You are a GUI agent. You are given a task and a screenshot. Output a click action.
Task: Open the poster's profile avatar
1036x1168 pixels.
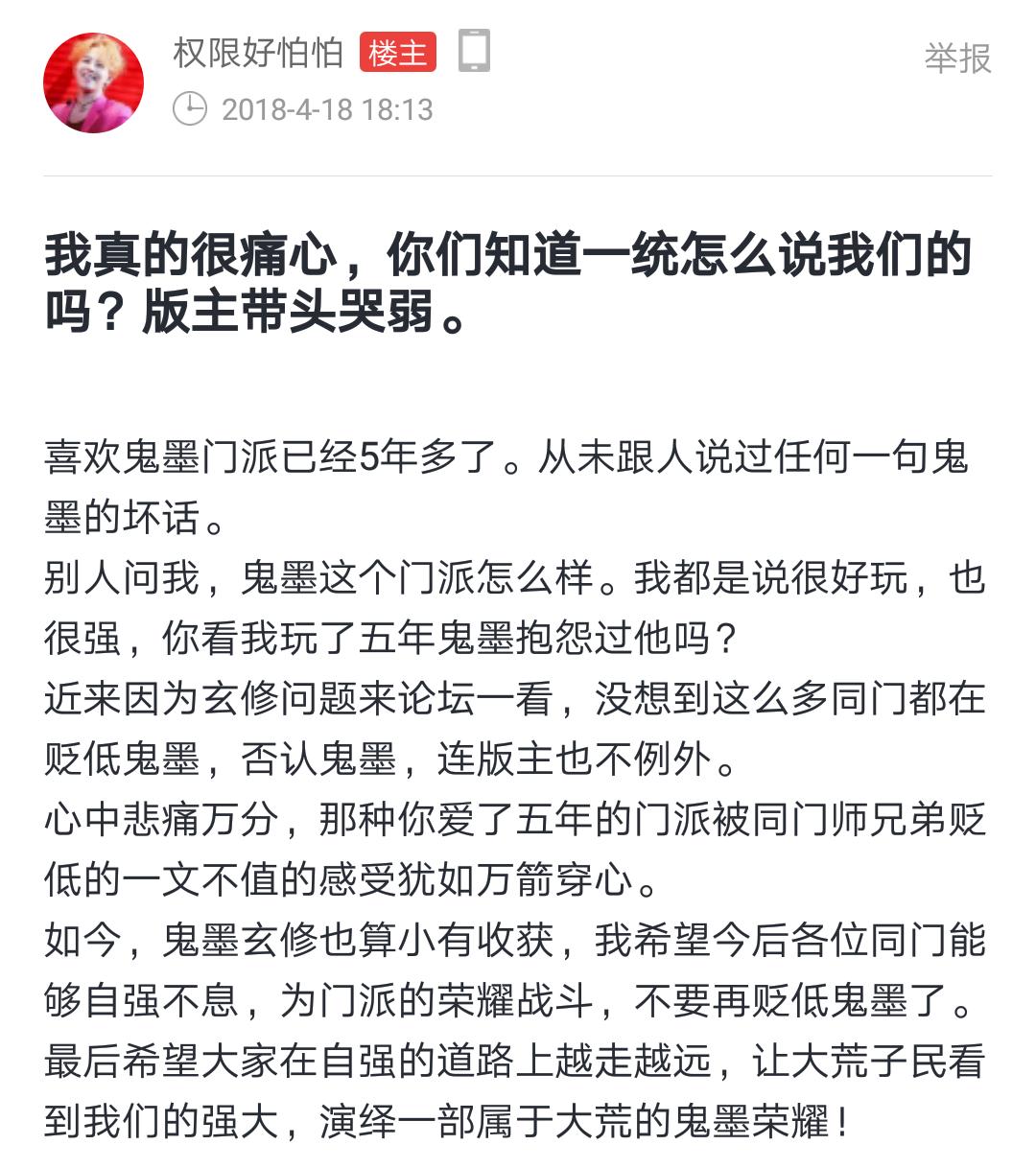click(x=94, y=83)
